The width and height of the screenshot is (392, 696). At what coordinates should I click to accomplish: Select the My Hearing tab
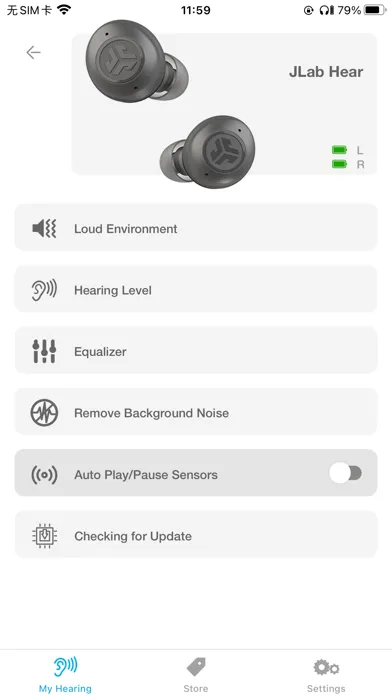pyautogui.click(x=65, y=675)
